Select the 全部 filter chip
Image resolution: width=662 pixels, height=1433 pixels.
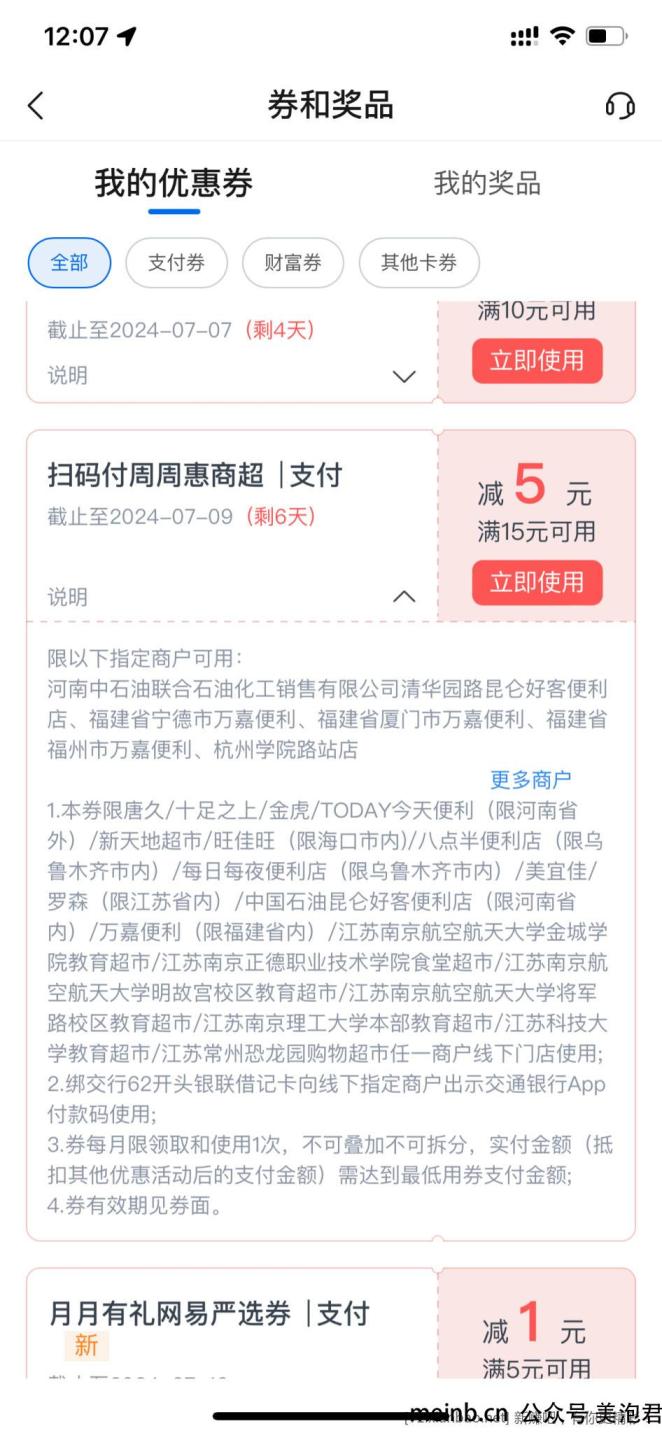pos(69,262)
